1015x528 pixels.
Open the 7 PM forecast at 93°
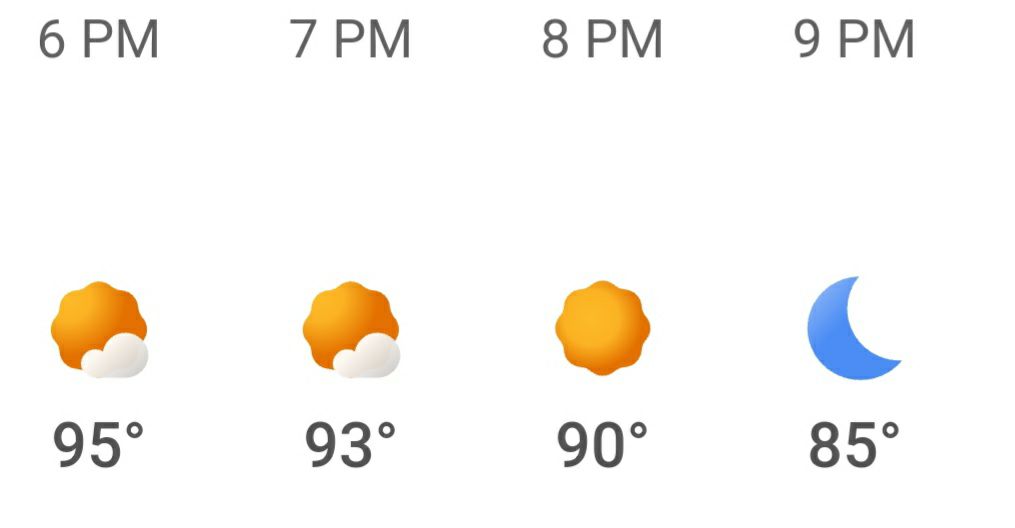(x=351, y=330)
